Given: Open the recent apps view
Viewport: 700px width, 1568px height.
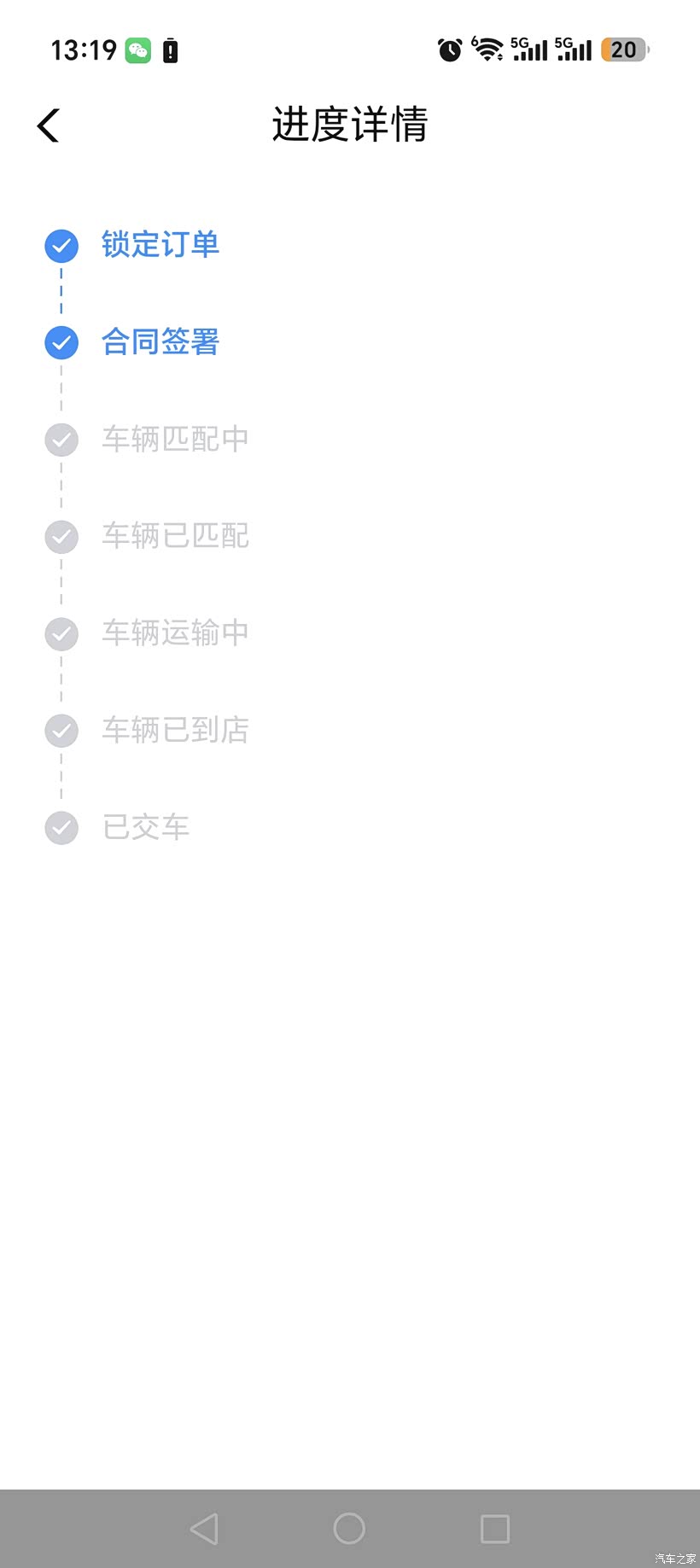Looking at the screenshot, I should click(495, 1529).
